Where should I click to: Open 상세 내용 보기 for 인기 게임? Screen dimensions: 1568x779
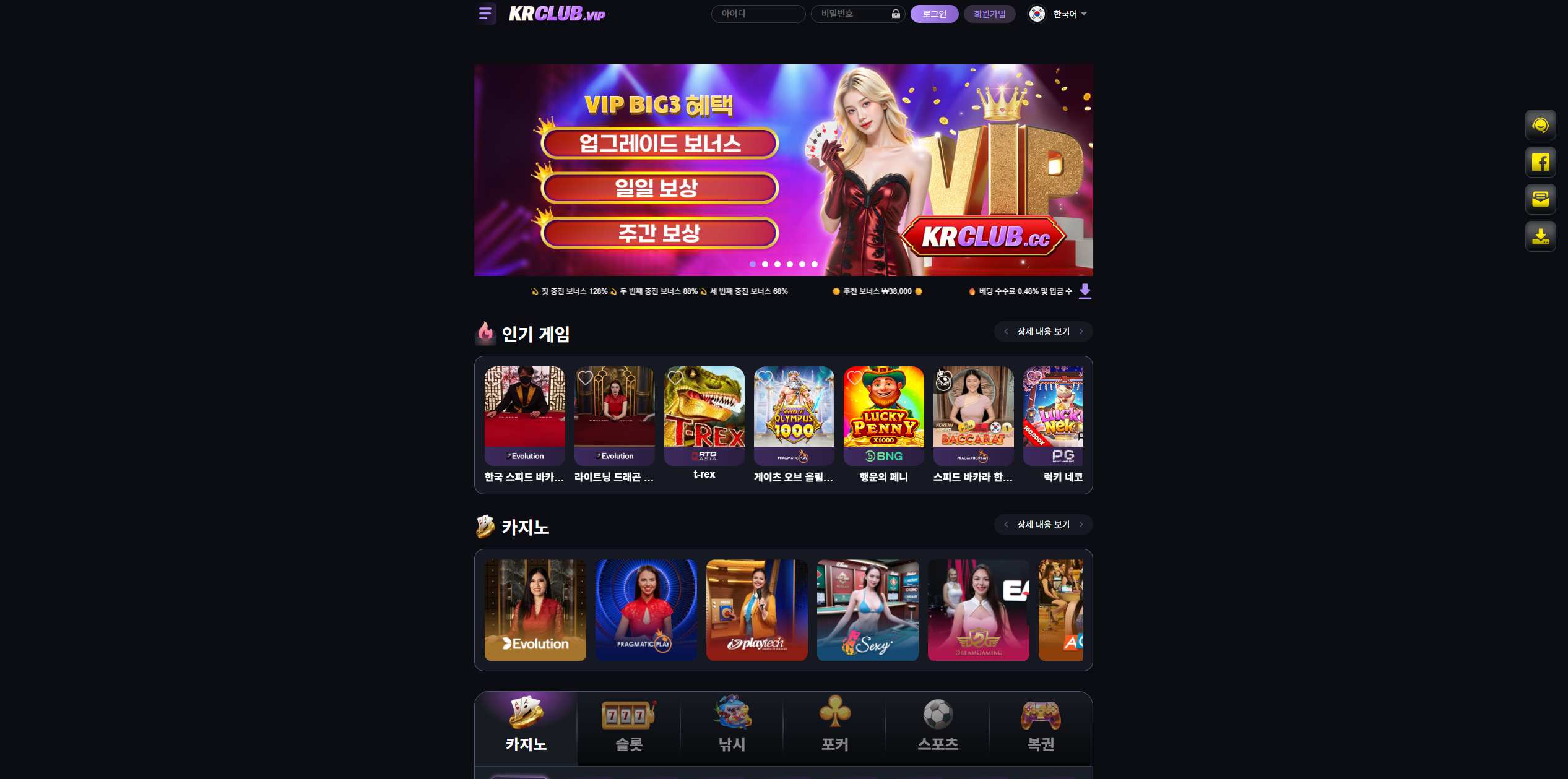click(1043, 332)
